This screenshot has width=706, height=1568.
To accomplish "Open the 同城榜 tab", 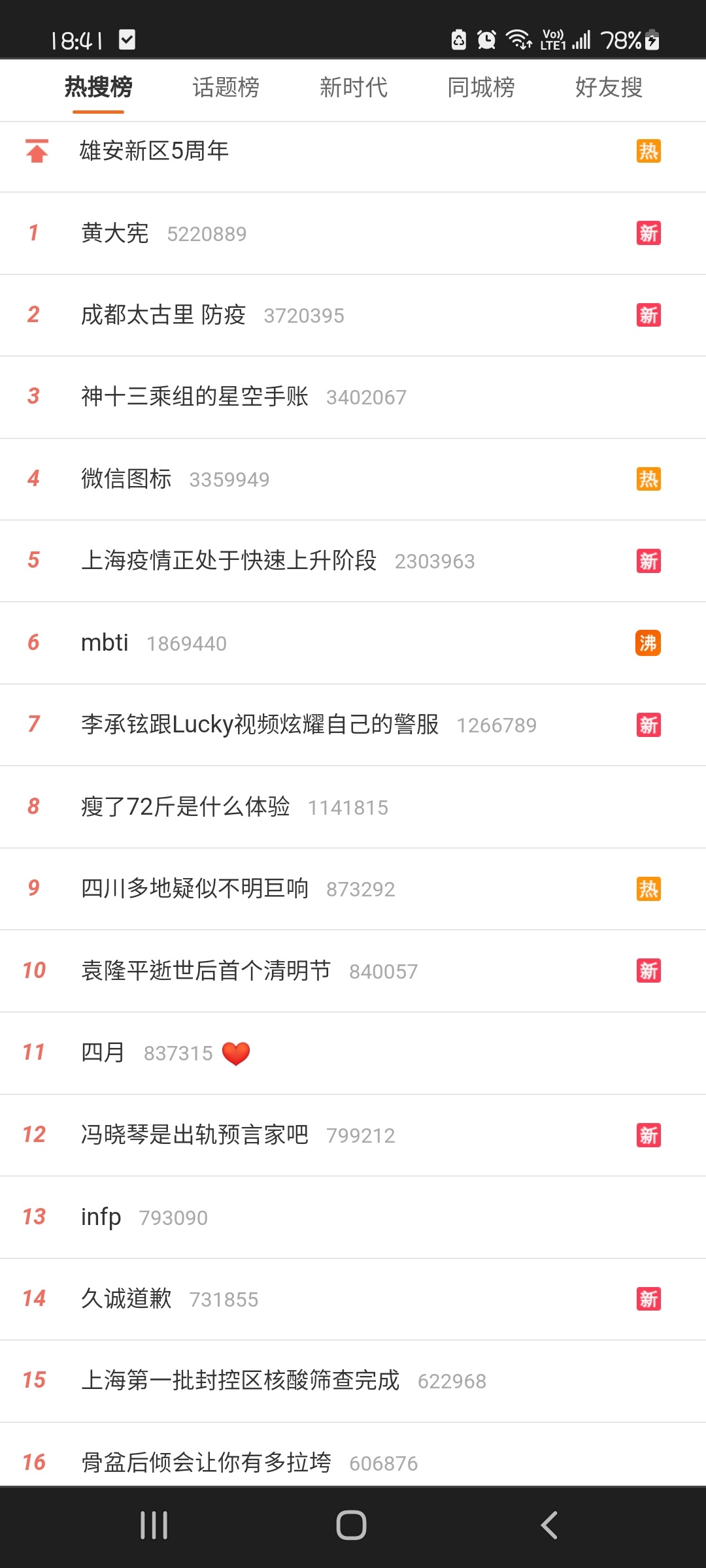I will tap(481, 87).
